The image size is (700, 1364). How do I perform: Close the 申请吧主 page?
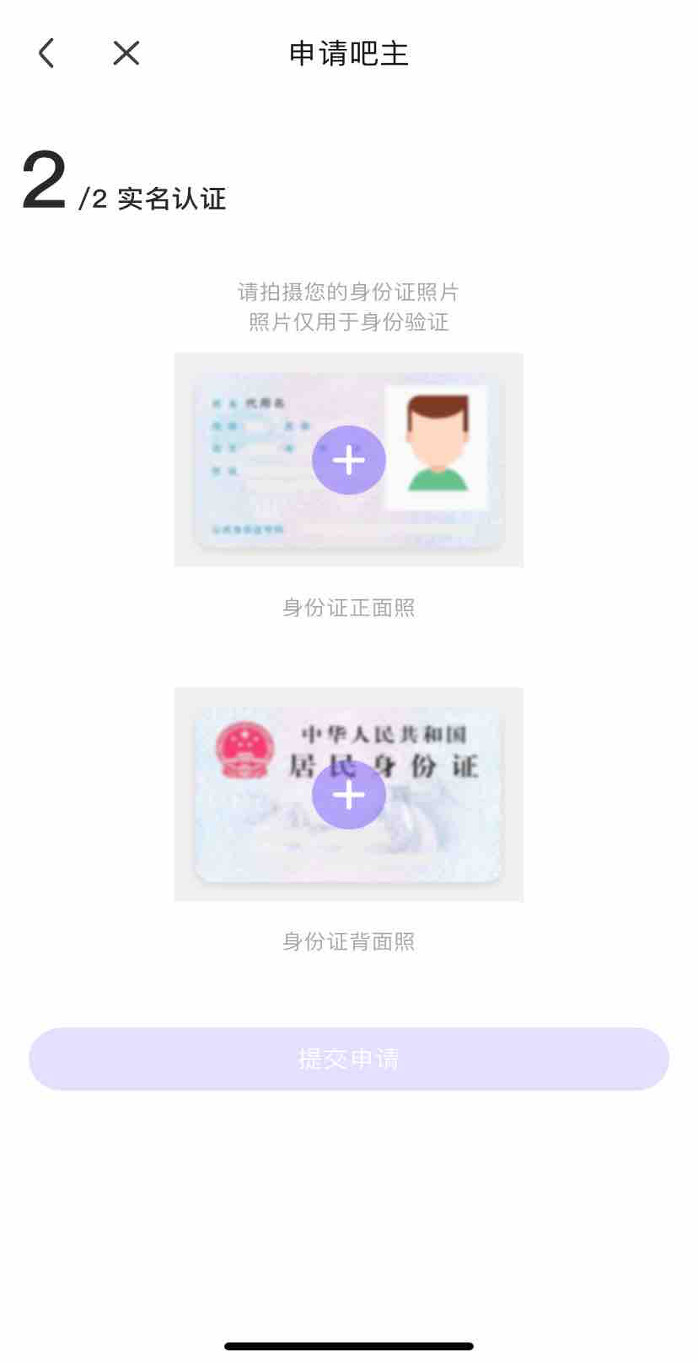(x=126, y=53)
